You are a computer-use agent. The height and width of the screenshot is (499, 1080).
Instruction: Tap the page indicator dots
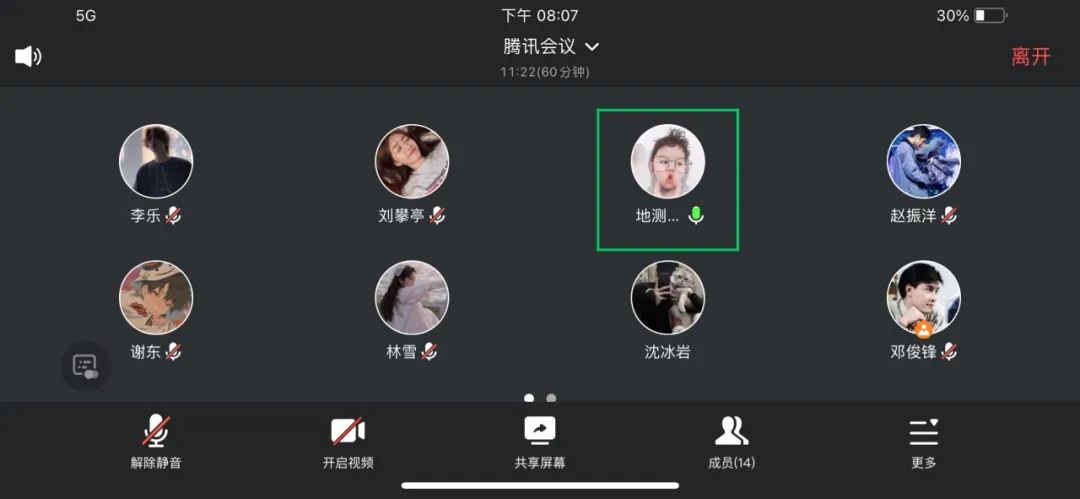coord(540,398)
